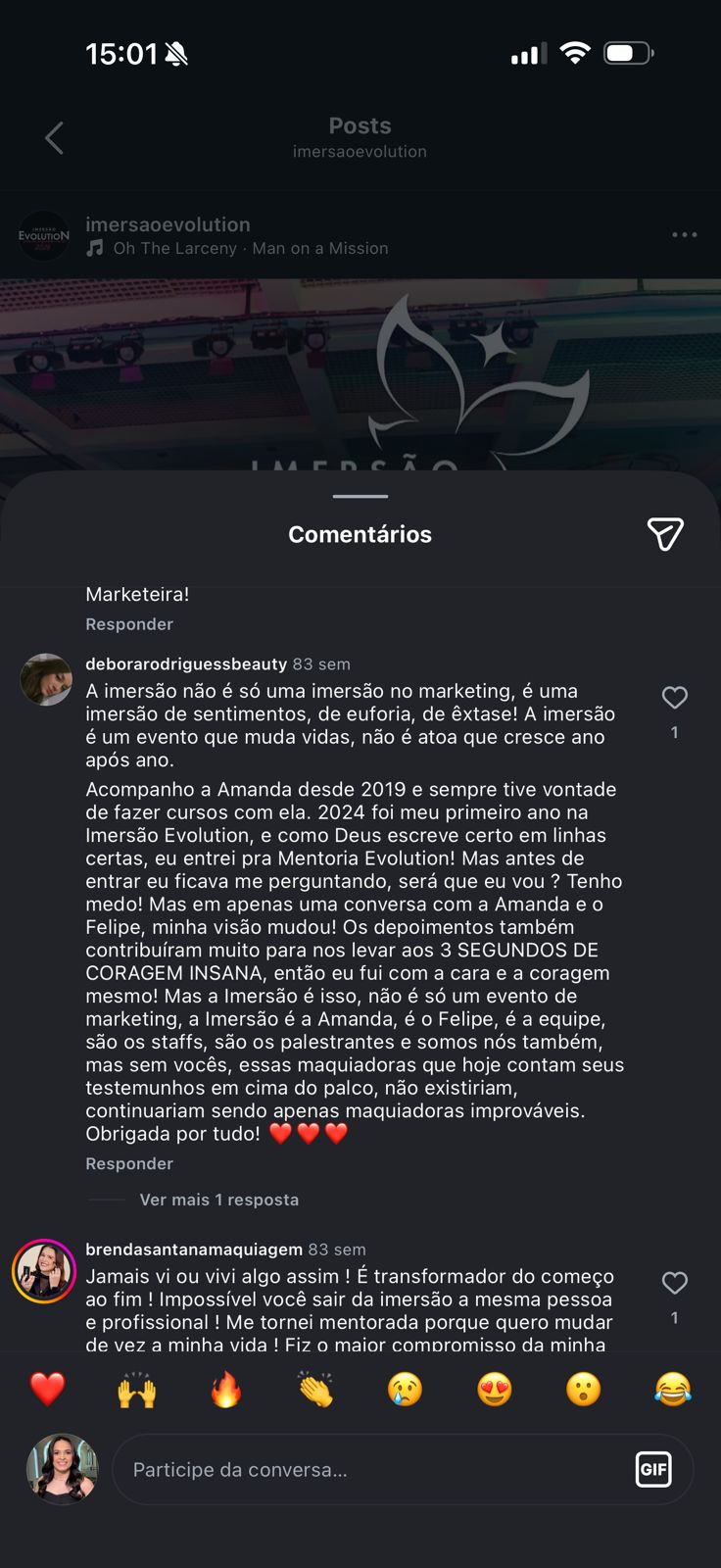Focus the "Participe da conversa..." field
Image resolution: width=721 pixels, height=1568 pixels.
point(372,1469)
